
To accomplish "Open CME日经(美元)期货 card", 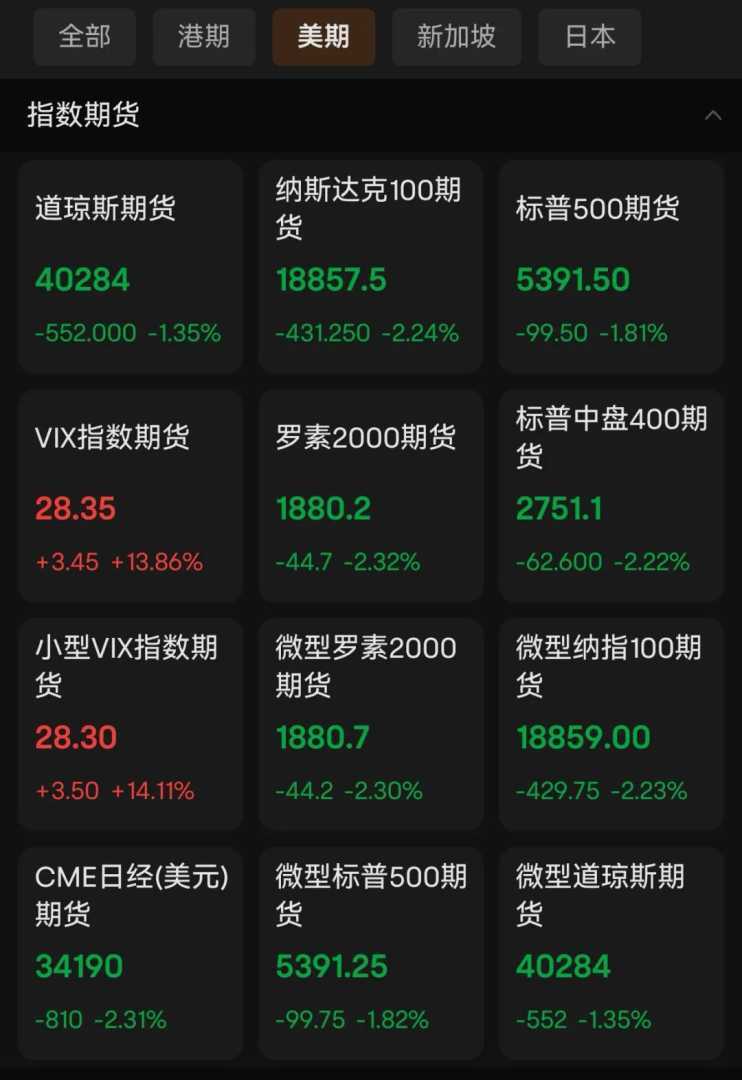I will click(131, 953).
